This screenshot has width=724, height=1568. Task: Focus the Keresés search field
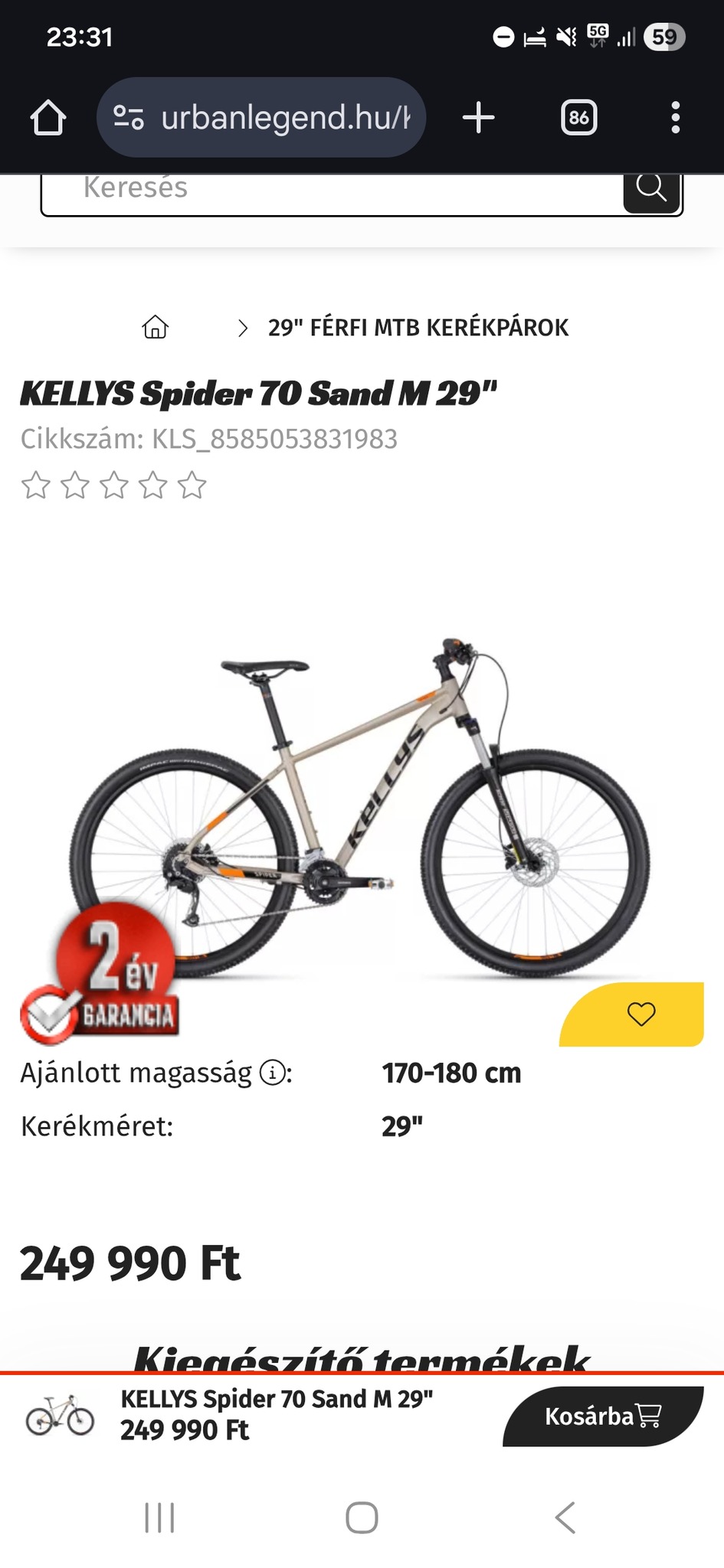(329, 188)
